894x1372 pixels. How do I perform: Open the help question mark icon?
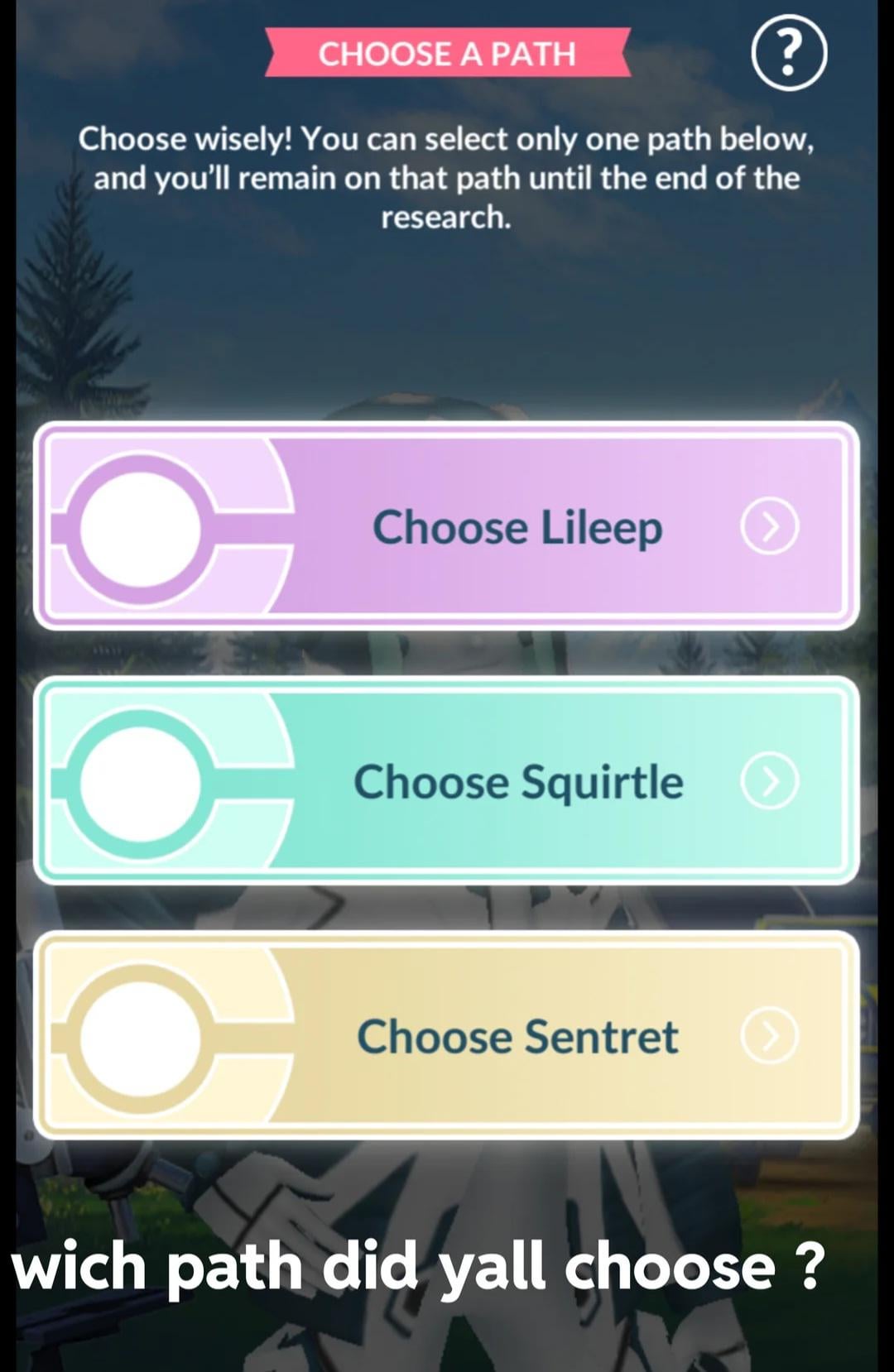(789, 53)
